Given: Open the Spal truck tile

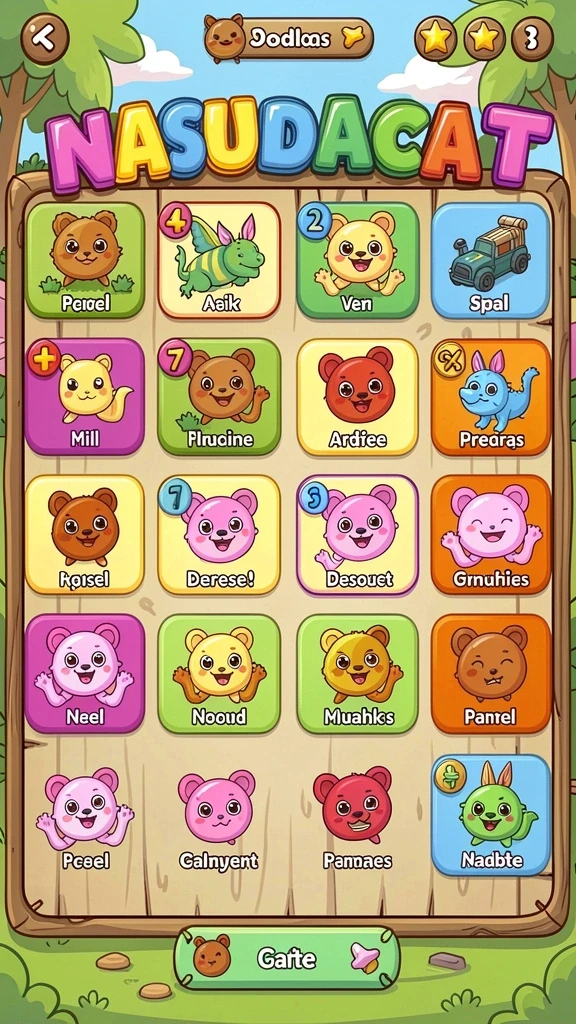Looking at the screenshot, I should click(490, 260).
